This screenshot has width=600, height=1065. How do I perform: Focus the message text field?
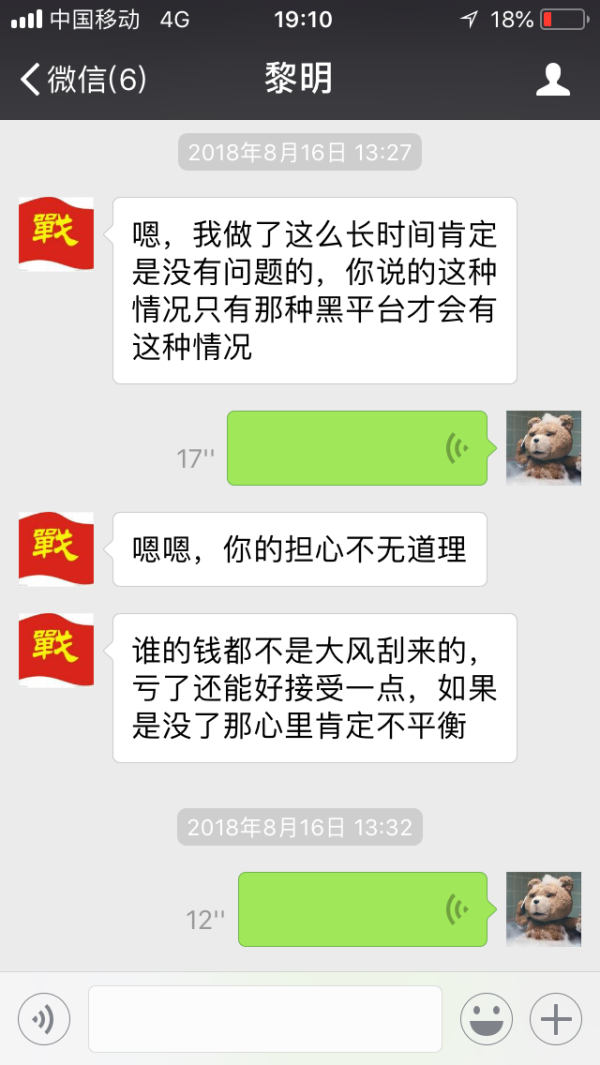tap(265, 1019)
